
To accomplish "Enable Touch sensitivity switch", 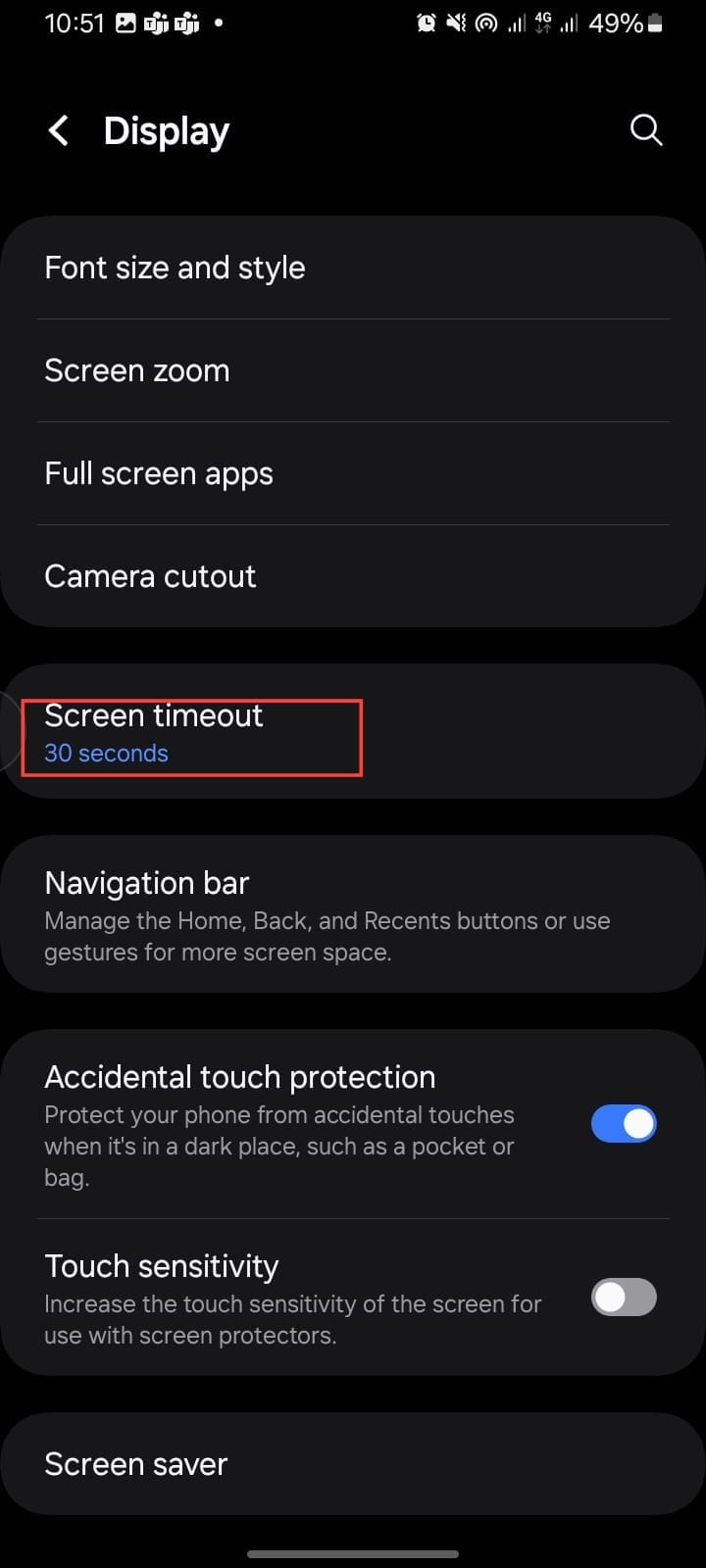I will pyautogui.click(x=624, y=1297).
